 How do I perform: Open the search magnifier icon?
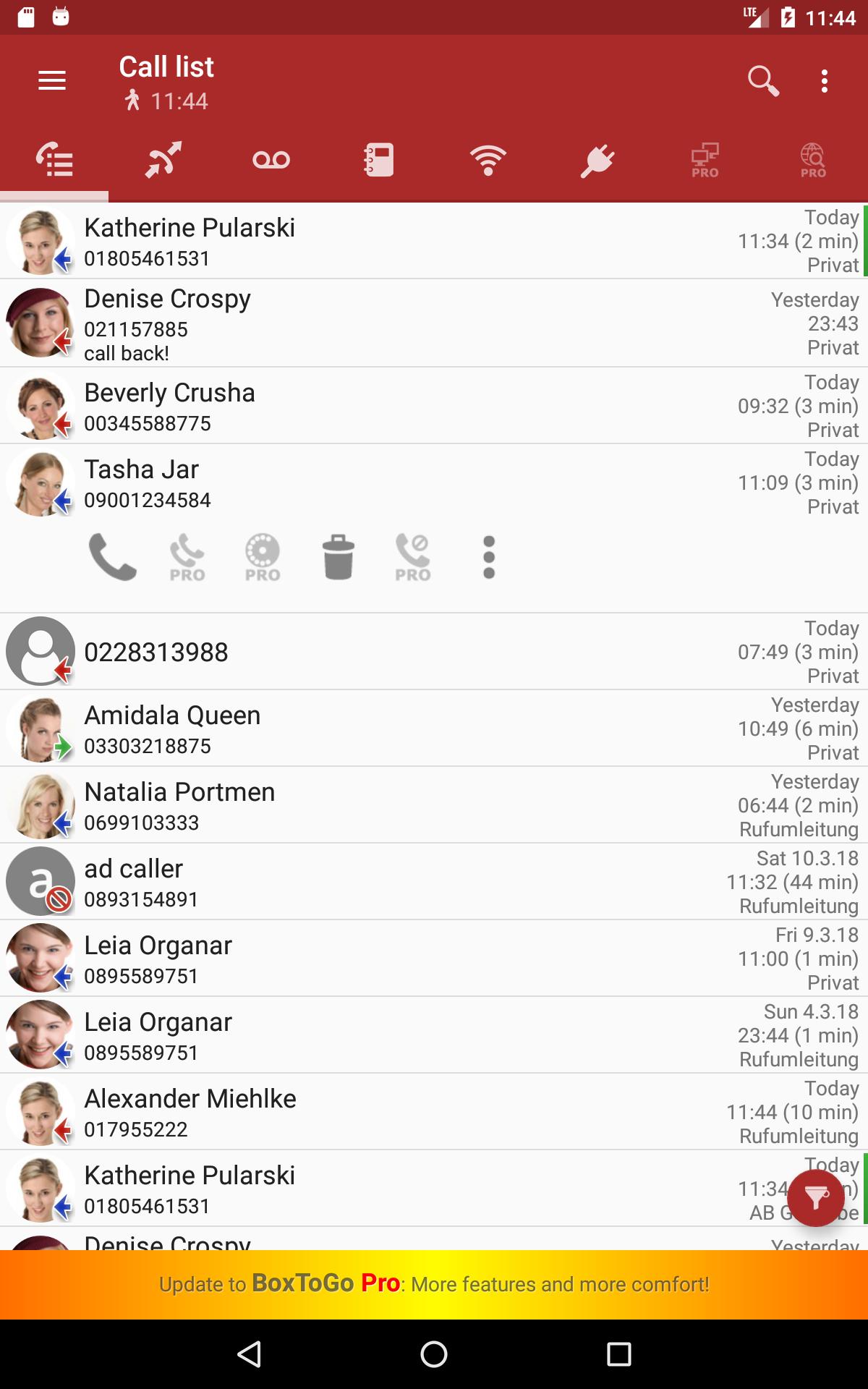(762, 80)
